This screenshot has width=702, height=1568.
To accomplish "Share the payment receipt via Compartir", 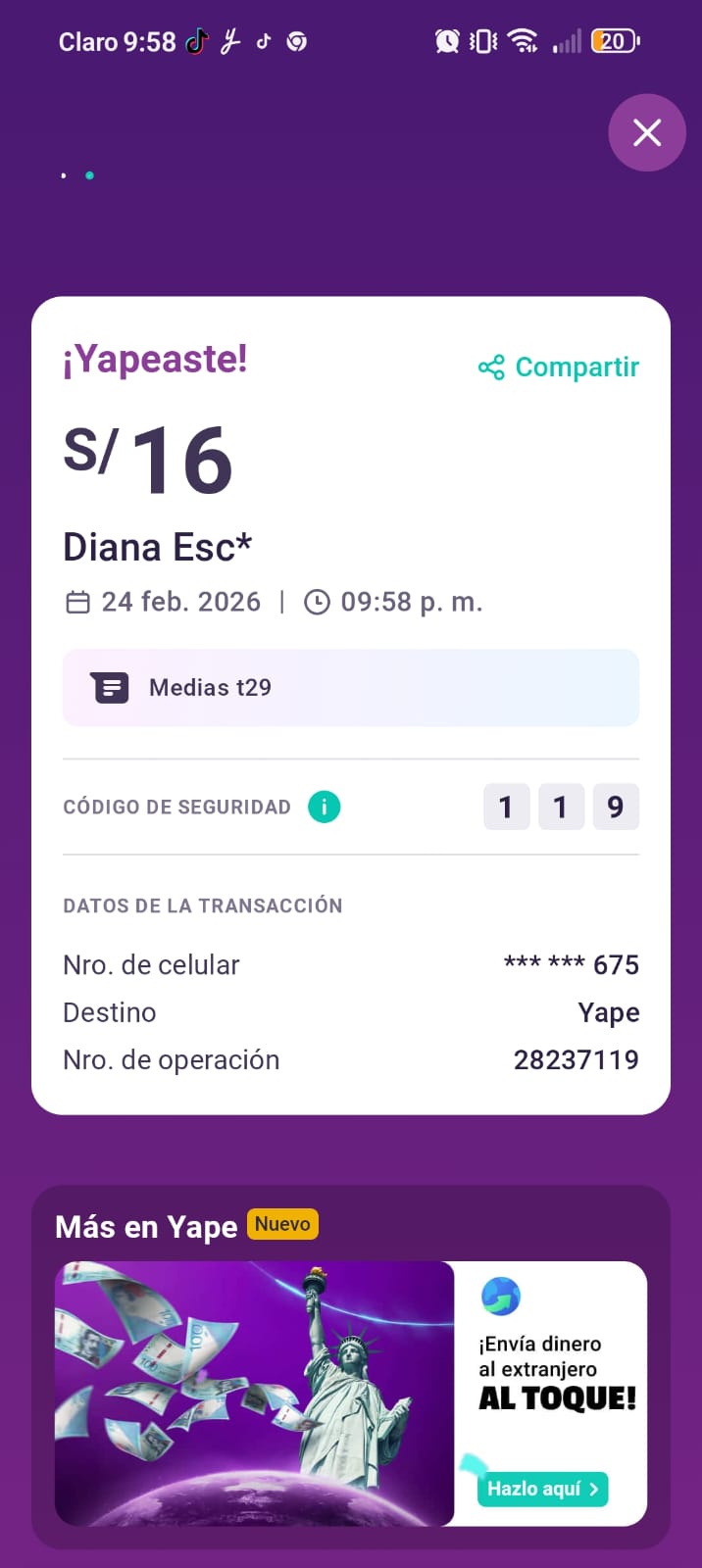I will click(x=559, y=367).
